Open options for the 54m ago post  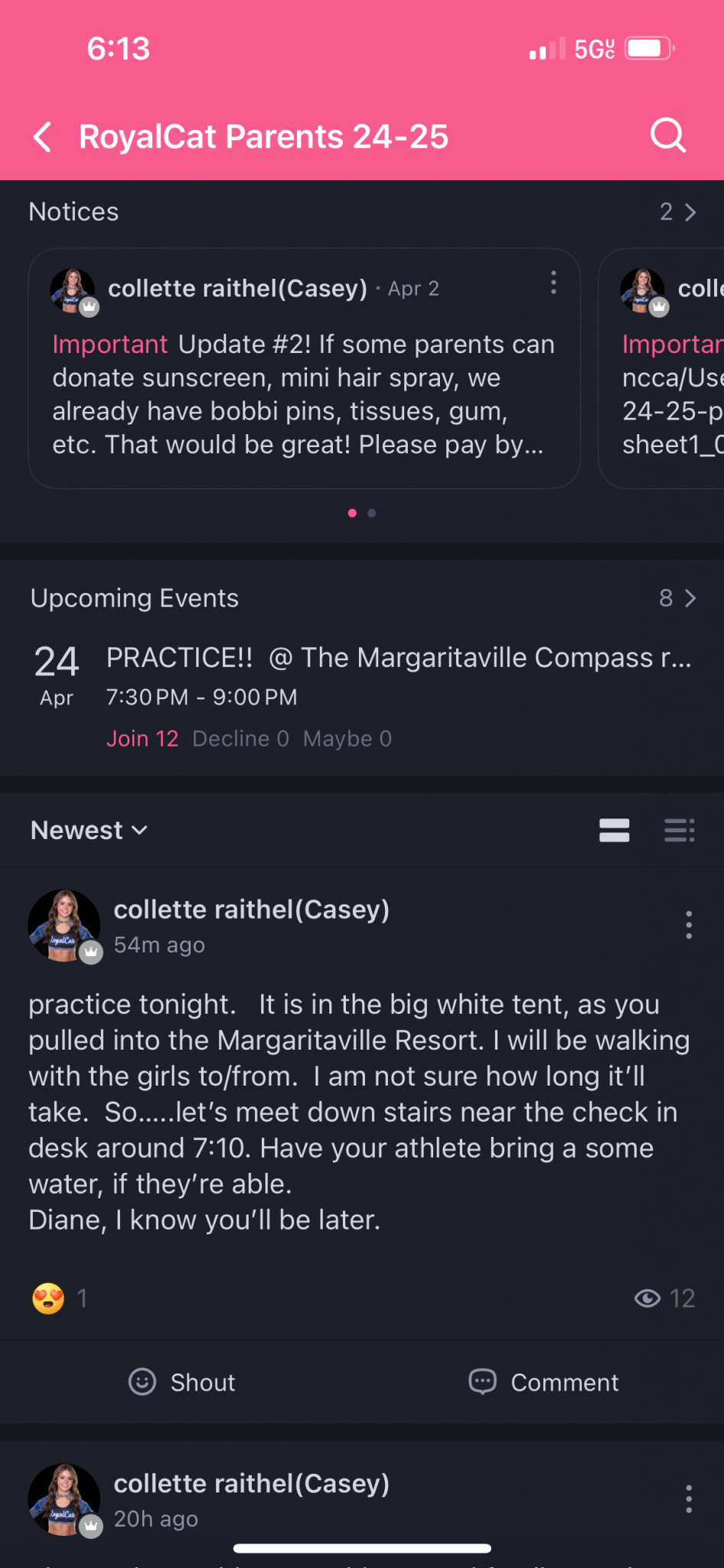click(689, 925)
